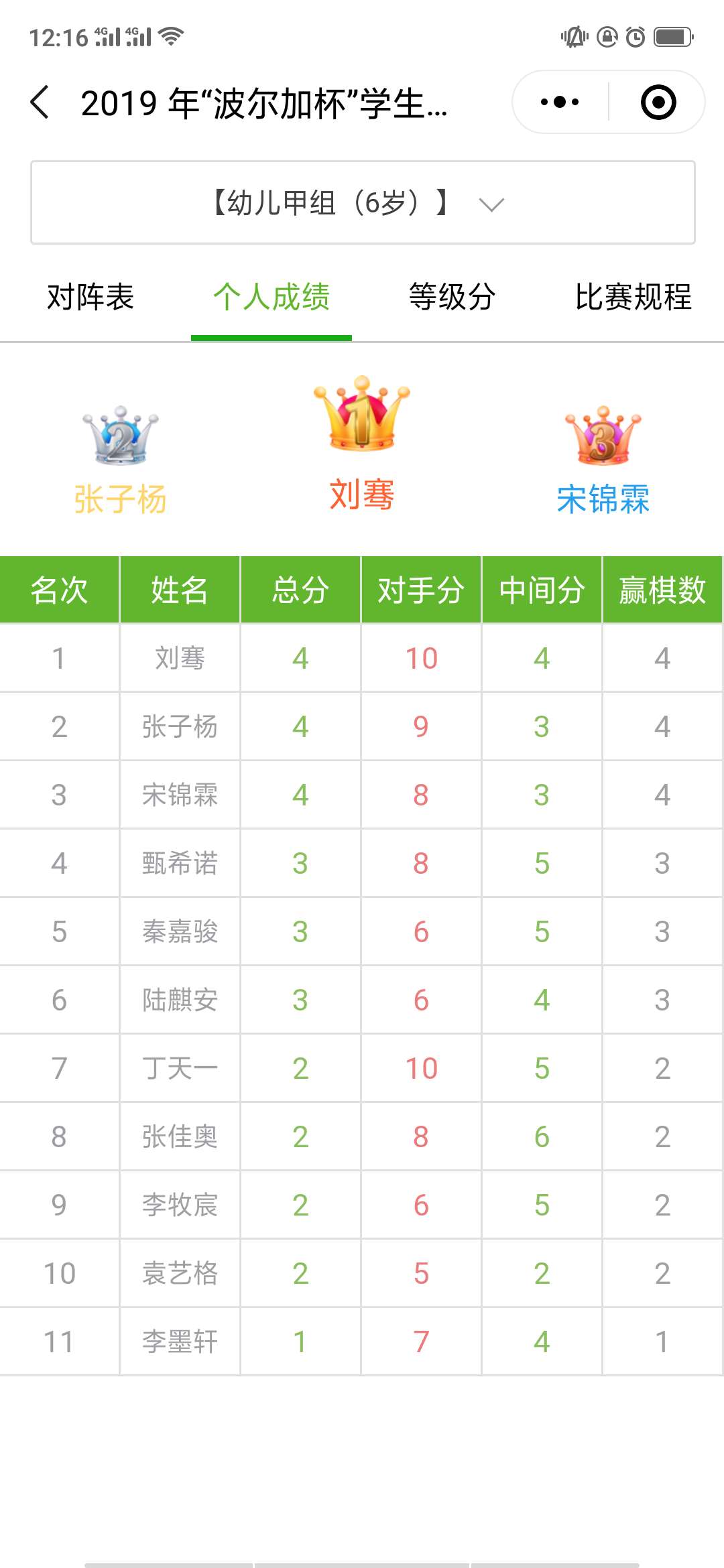View the 比赛规程 tab

633,297
